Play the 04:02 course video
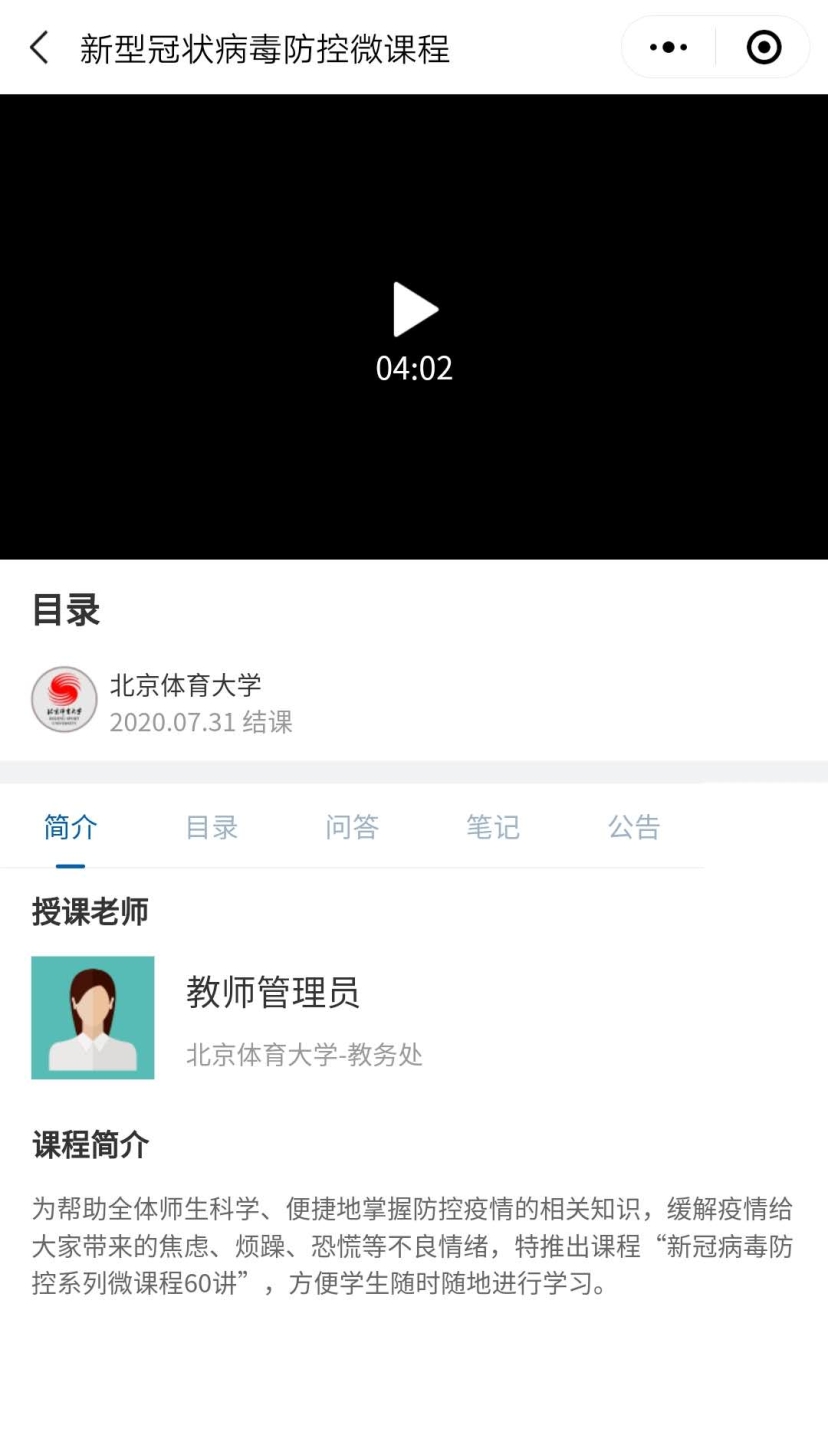The height and width of the screenshot is (1448, 828). pyautogui.click(x=414, y=310)
